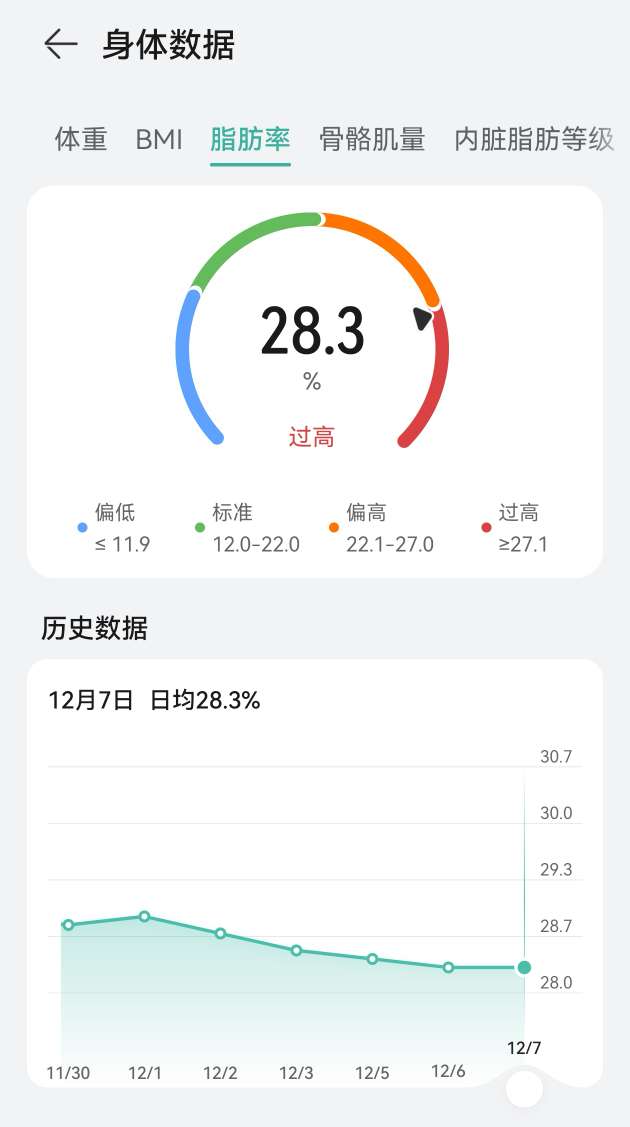Select the 12/3 data point on chart
Viewport: 630px width, 1127px height.
[x=296, y=950]
